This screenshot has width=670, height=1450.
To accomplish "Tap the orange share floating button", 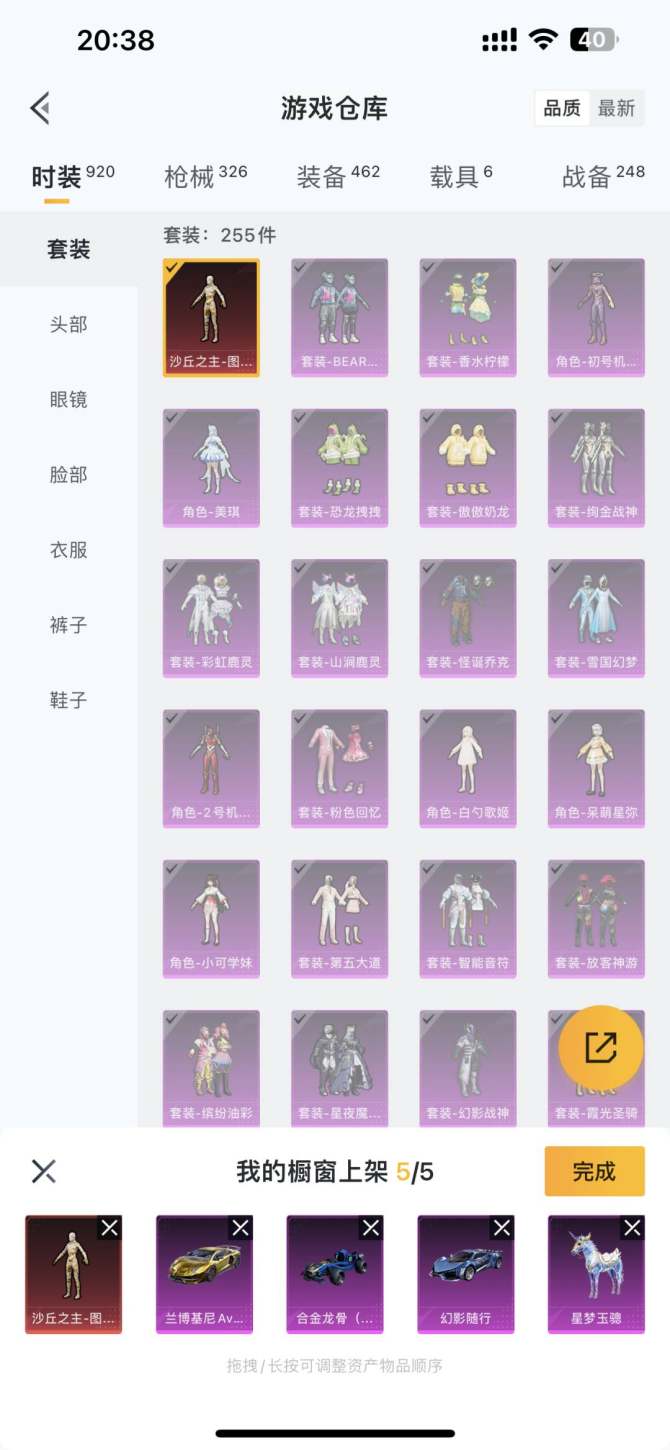I will pos(600,1047).
